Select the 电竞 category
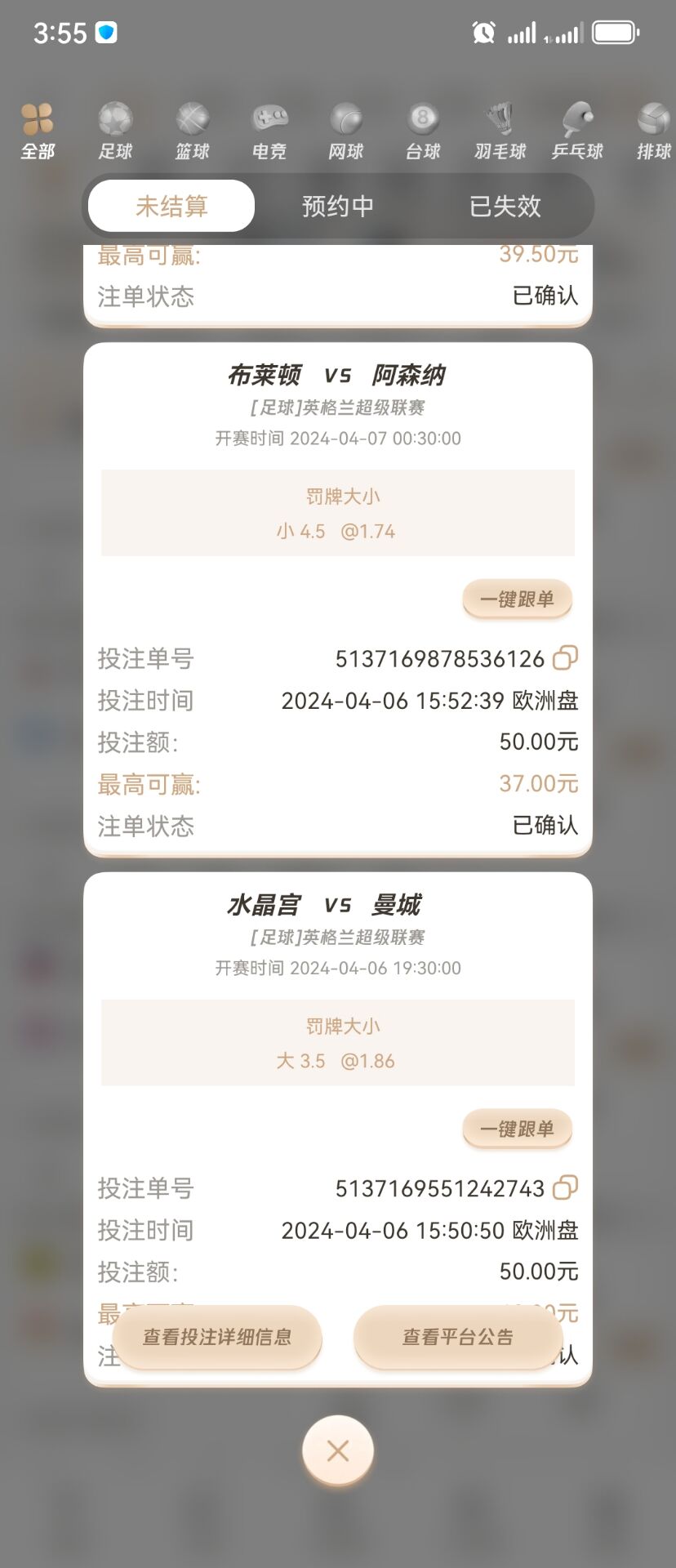Viewport: 676px width, 1568px height. pos(269,131)
